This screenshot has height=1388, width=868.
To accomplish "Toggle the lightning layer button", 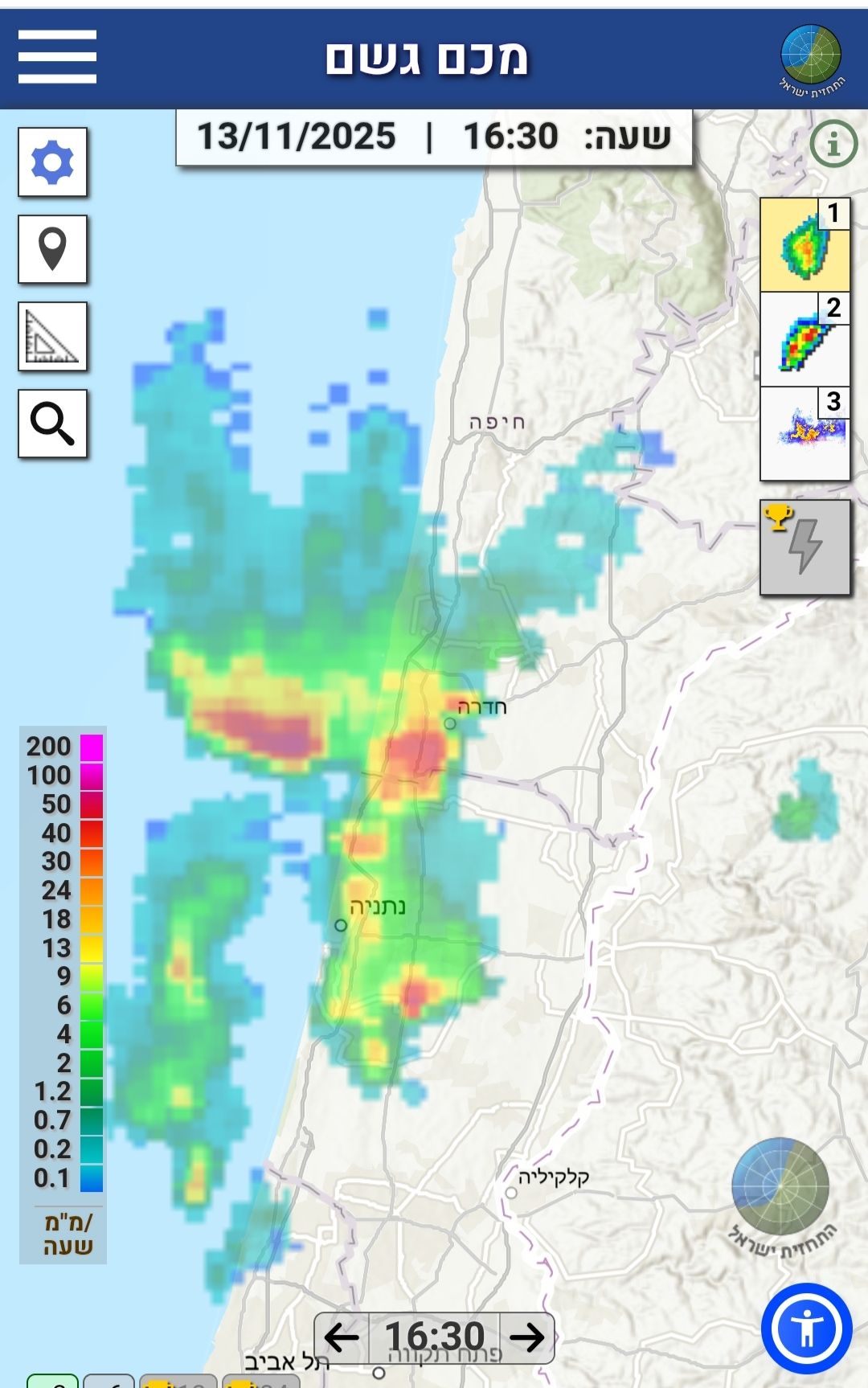I will (805, 547).
